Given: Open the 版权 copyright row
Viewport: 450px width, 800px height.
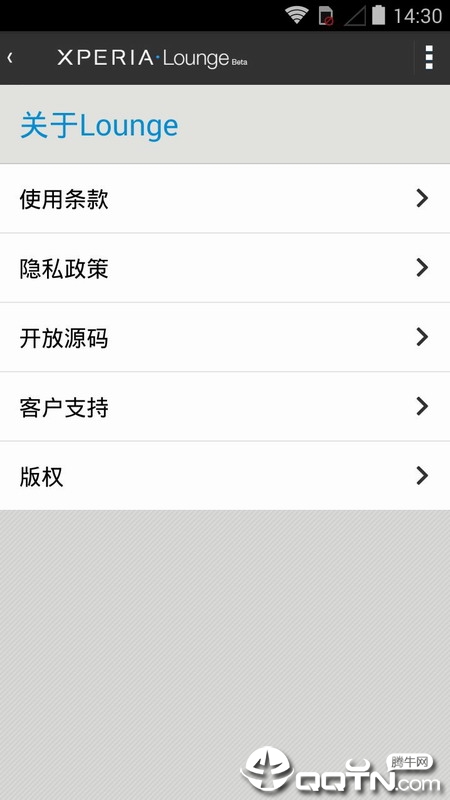Looking at the screenshot, I should (225, 476).
